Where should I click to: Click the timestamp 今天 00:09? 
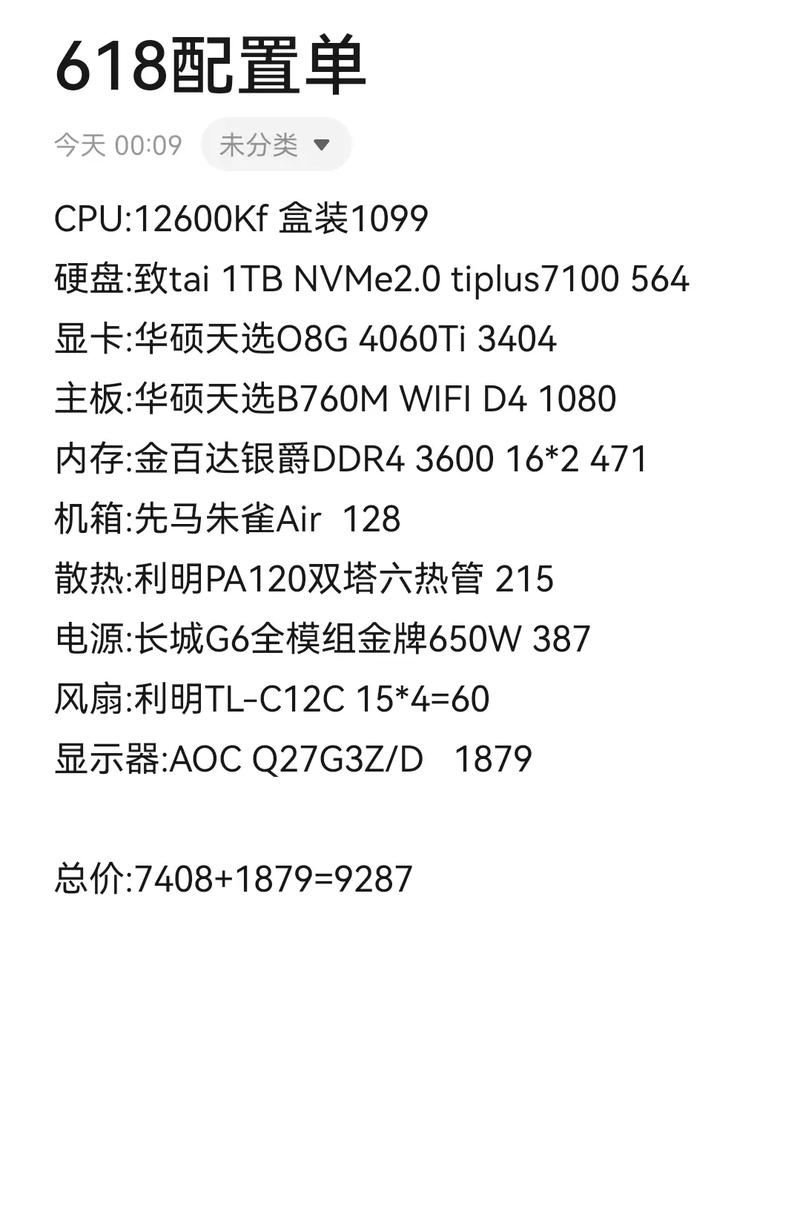[x=117, y=144]
